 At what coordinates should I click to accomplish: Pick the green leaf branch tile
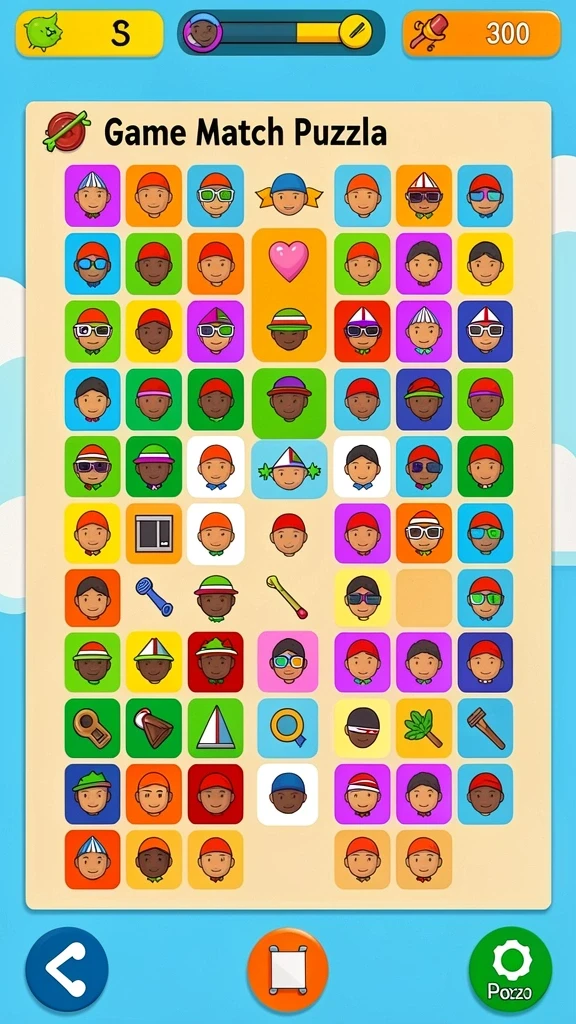tap(424, 728)
